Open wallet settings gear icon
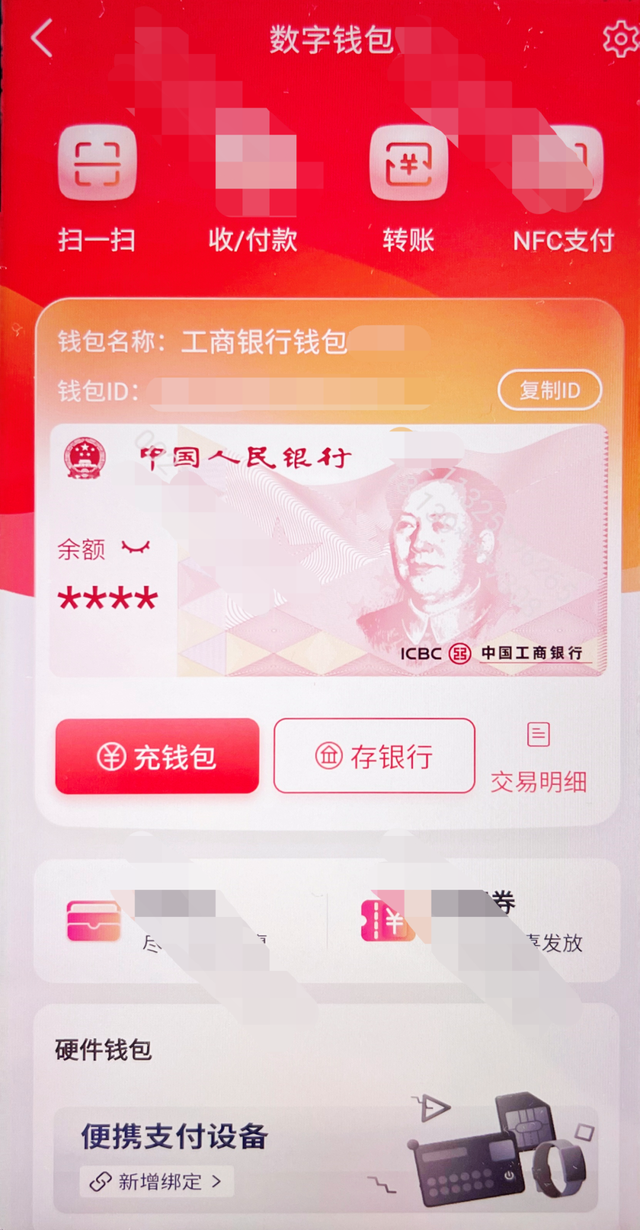This screenshot has width=640, height=1230. 620,38
